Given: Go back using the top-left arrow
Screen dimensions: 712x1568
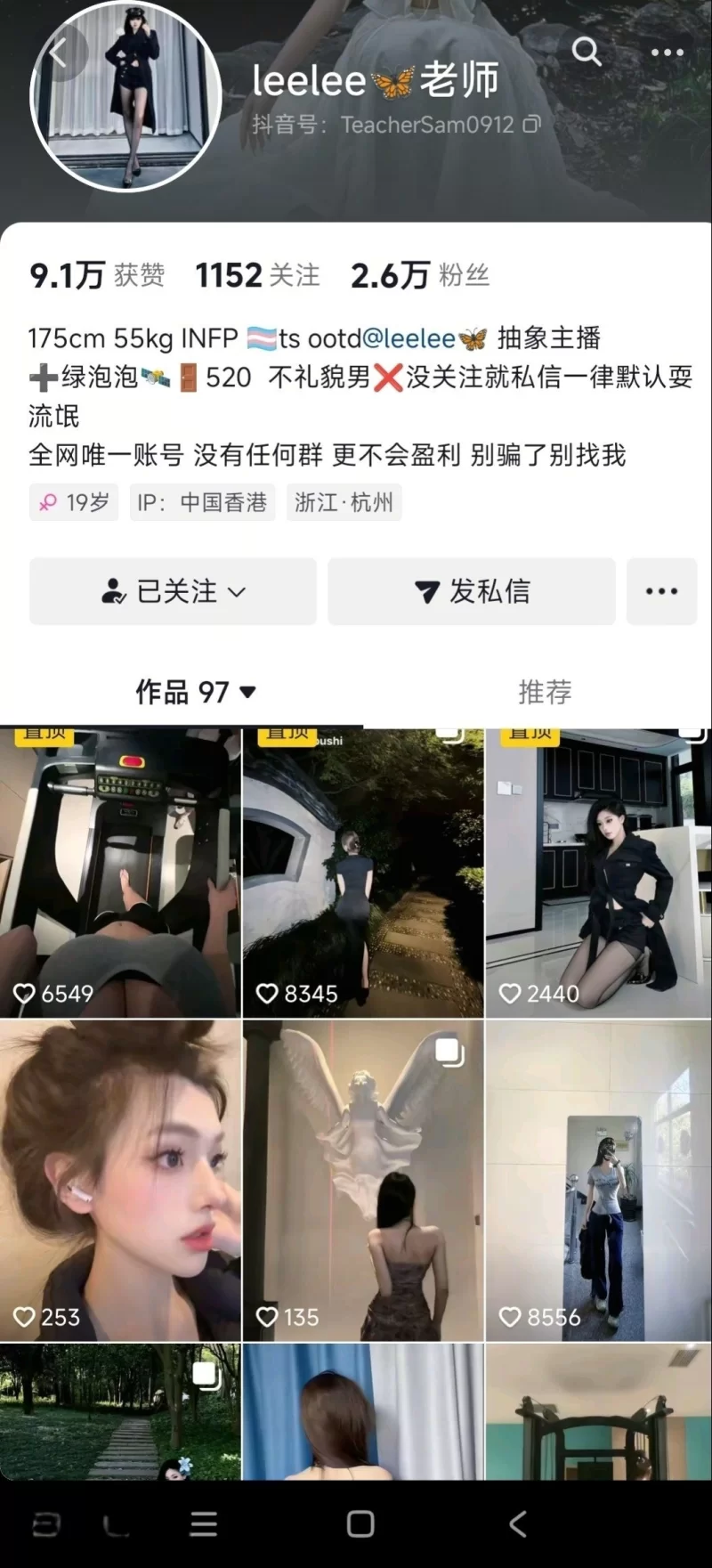Looking at the screenshot, I should coord(59,53).
